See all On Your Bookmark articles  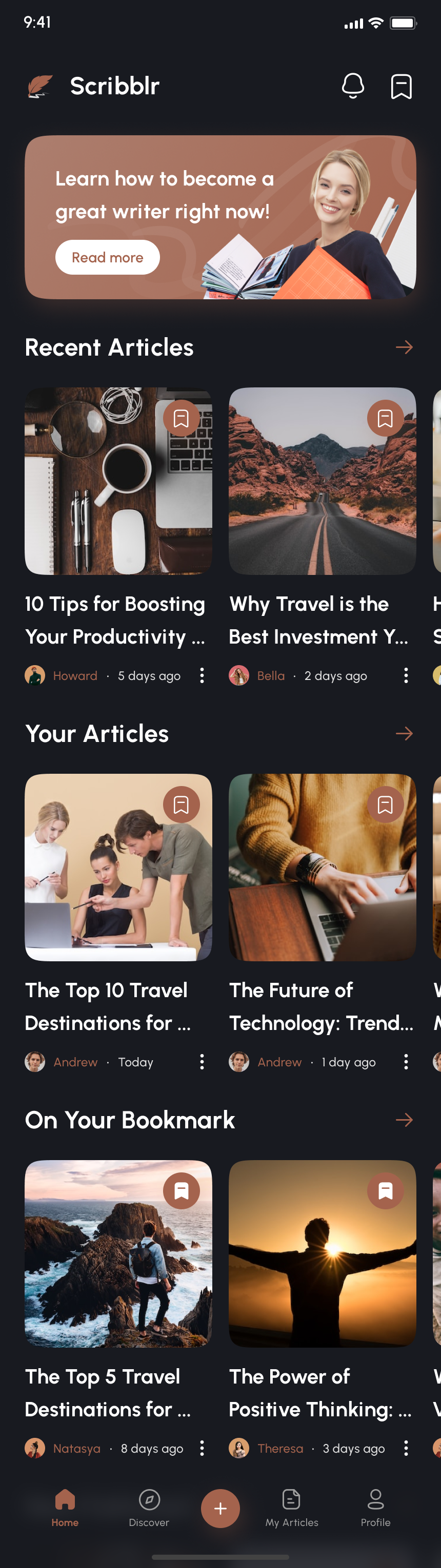pyautogui.click(x=404, y=1120)
